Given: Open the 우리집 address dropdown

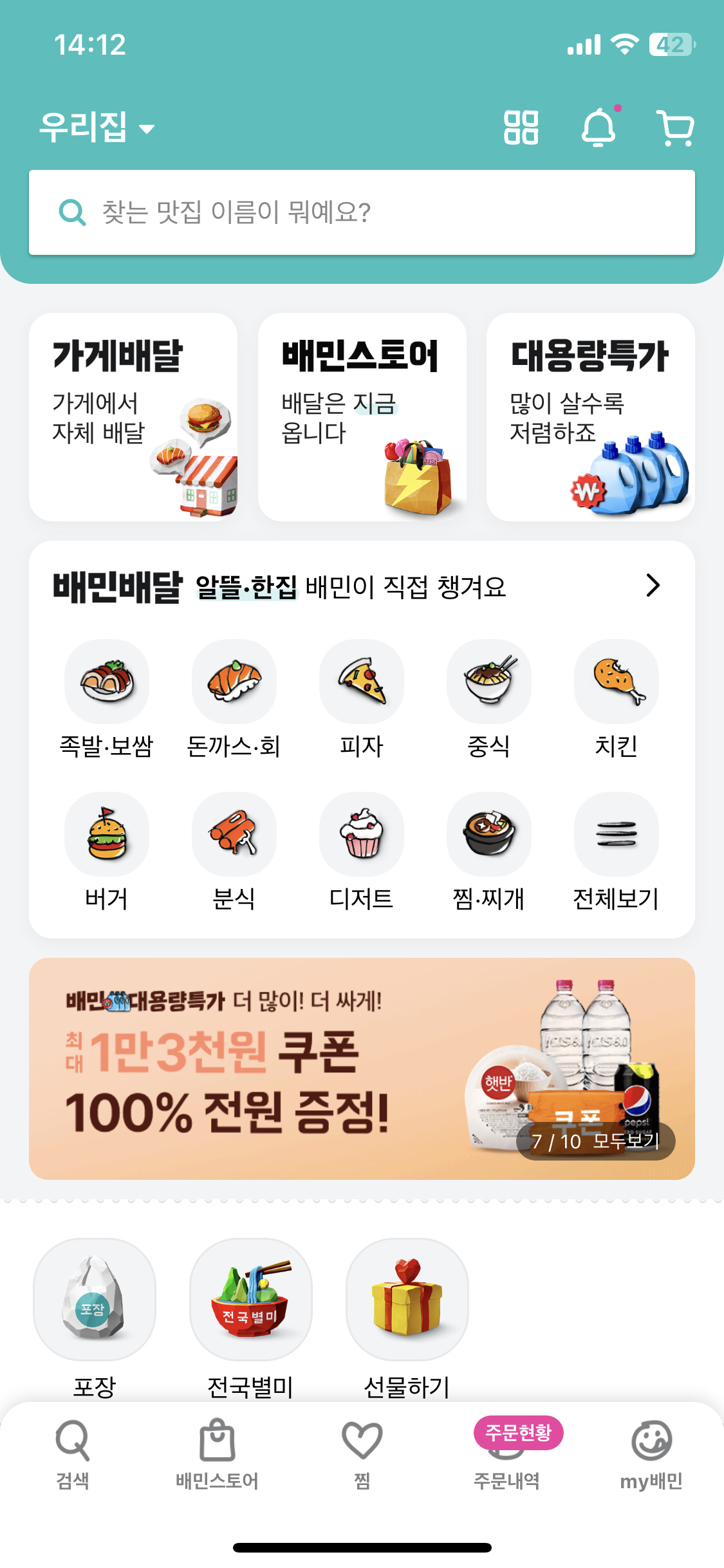Looking at the screenshot, I should (x=97, y=127).
